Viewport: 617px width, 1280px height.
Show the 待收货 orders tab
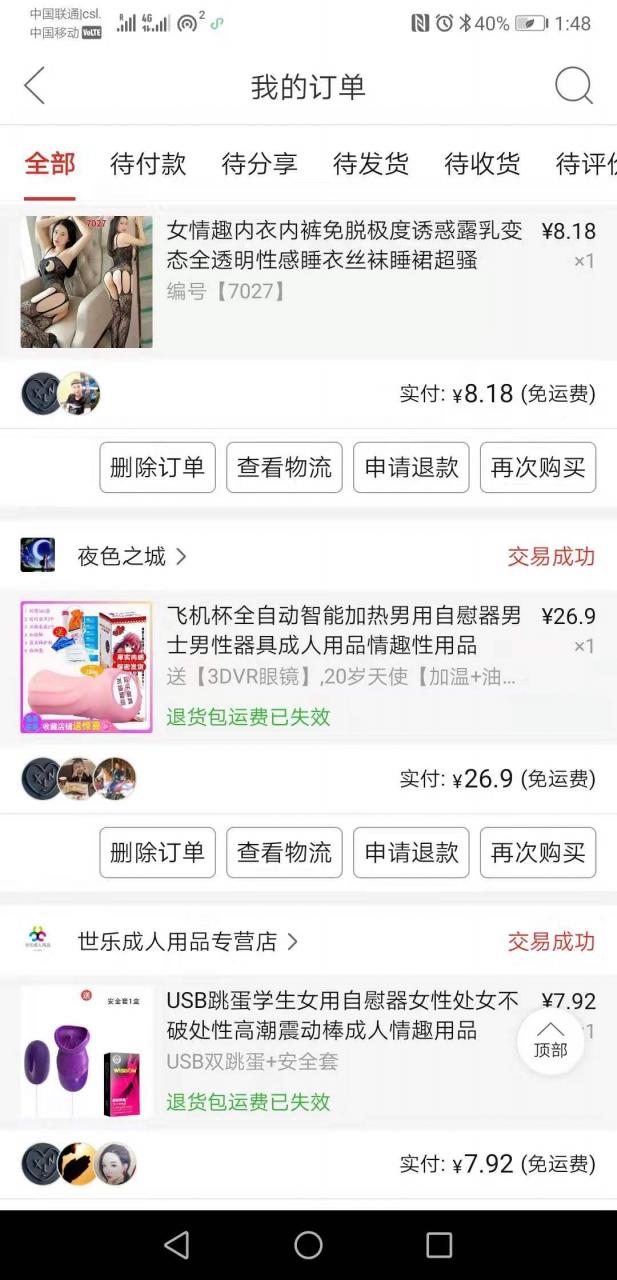(x=482, y=164)
